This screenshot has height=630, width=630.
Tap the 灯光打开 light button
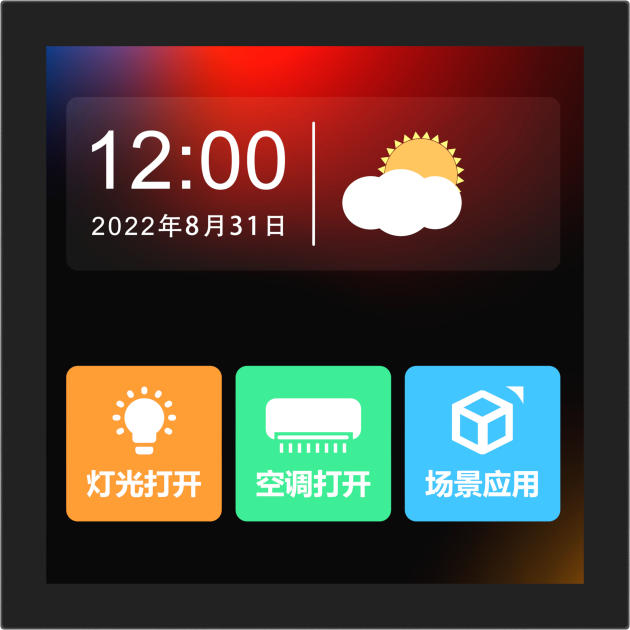tap(143, 444)
